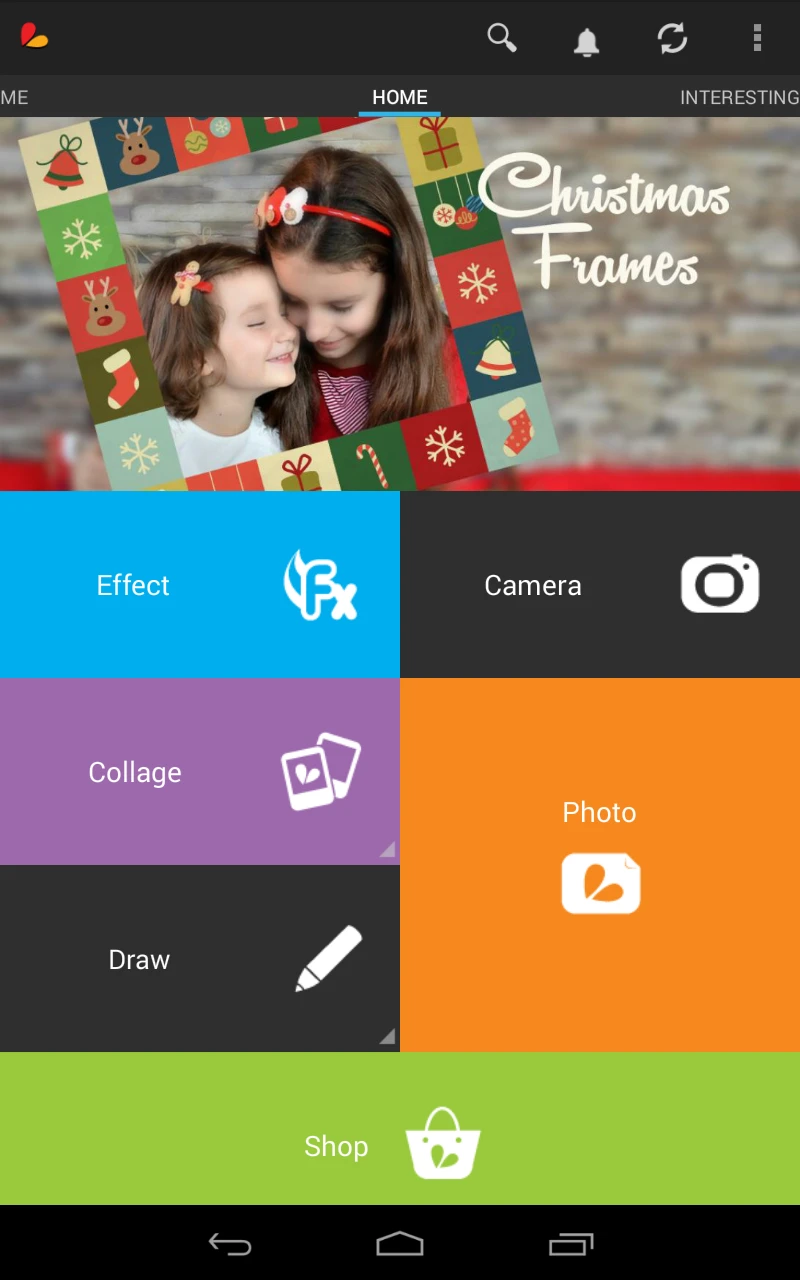Open the search icon
Screen dimensions: 800x1280
(501, 38)
